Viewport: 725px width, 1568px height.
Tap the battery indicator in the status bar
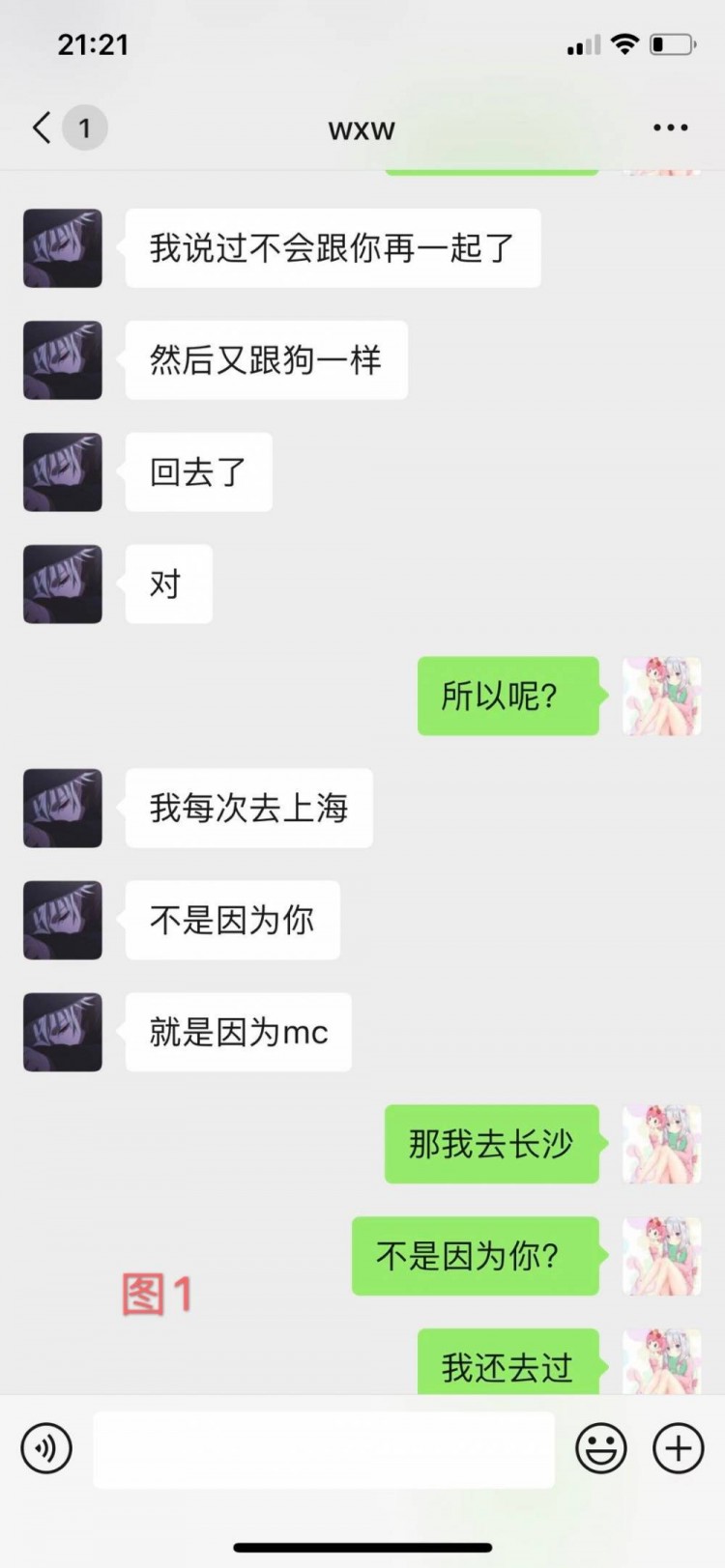tap(674, 43)
